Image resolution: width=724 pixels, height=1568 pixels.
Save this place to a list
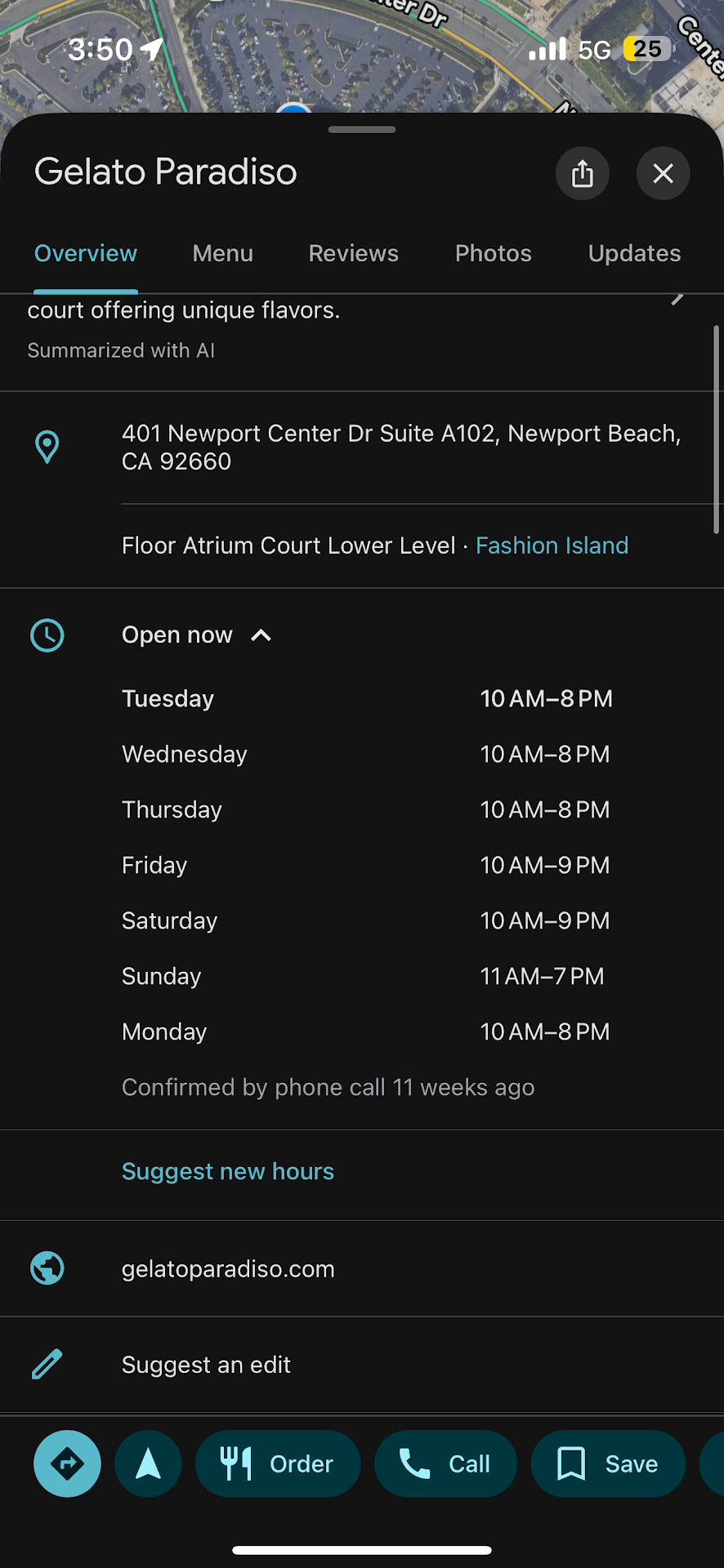point(608,1463)
